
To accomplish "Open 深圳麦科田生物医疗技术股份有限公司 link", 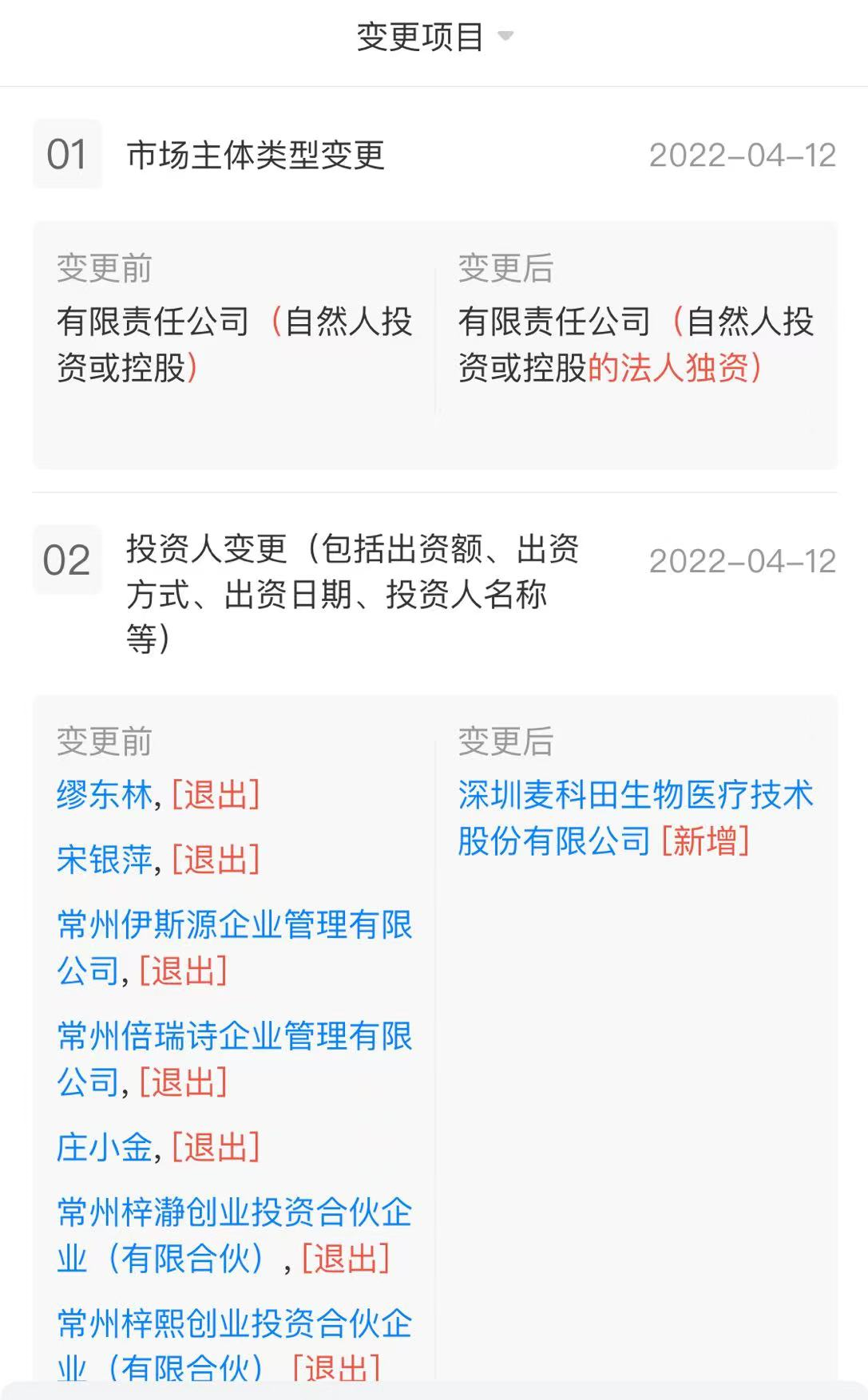I will [x=635, y=796].
